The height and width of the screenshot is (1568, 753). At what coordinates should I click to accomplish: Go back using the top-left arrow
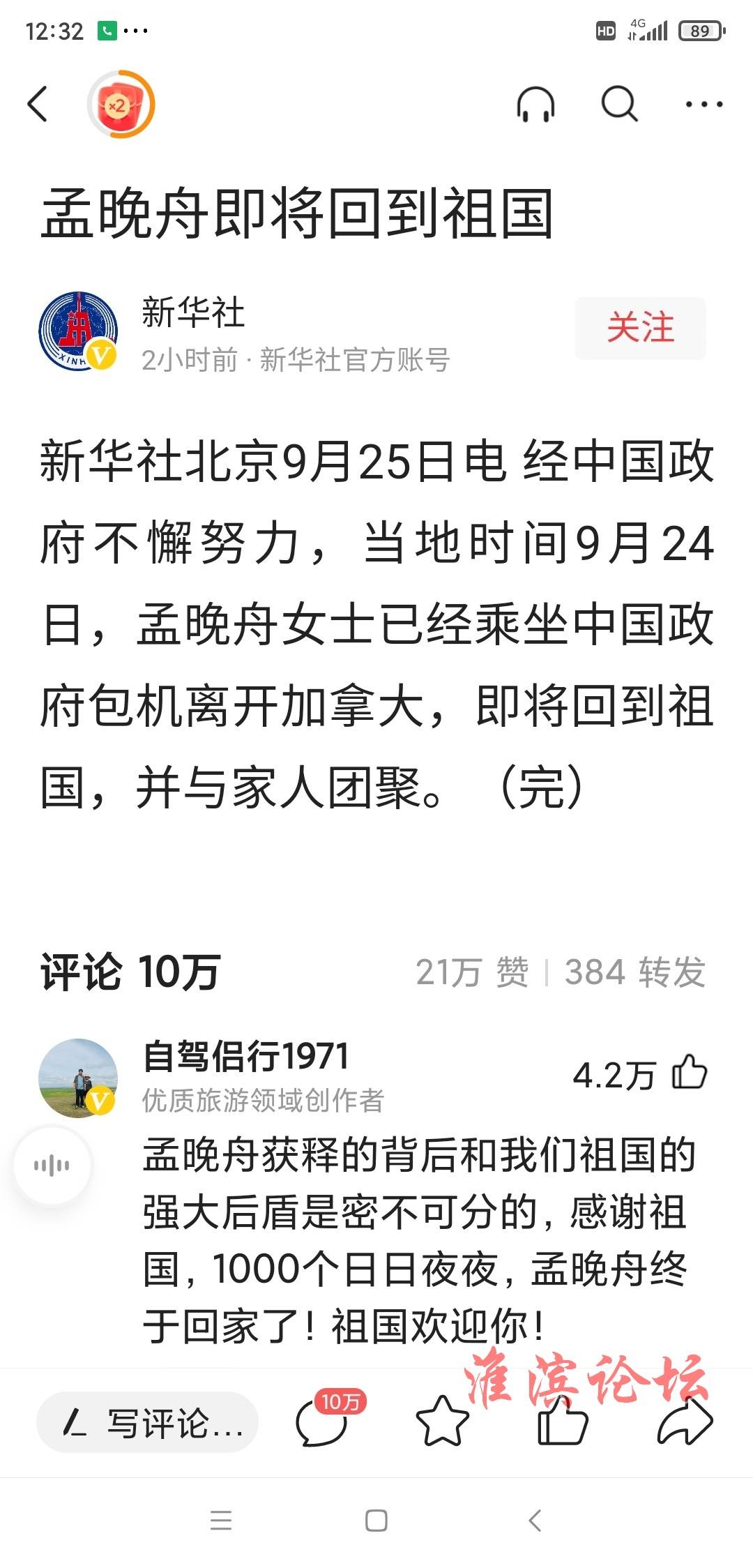pyautogui.click(x=38, y=105)
